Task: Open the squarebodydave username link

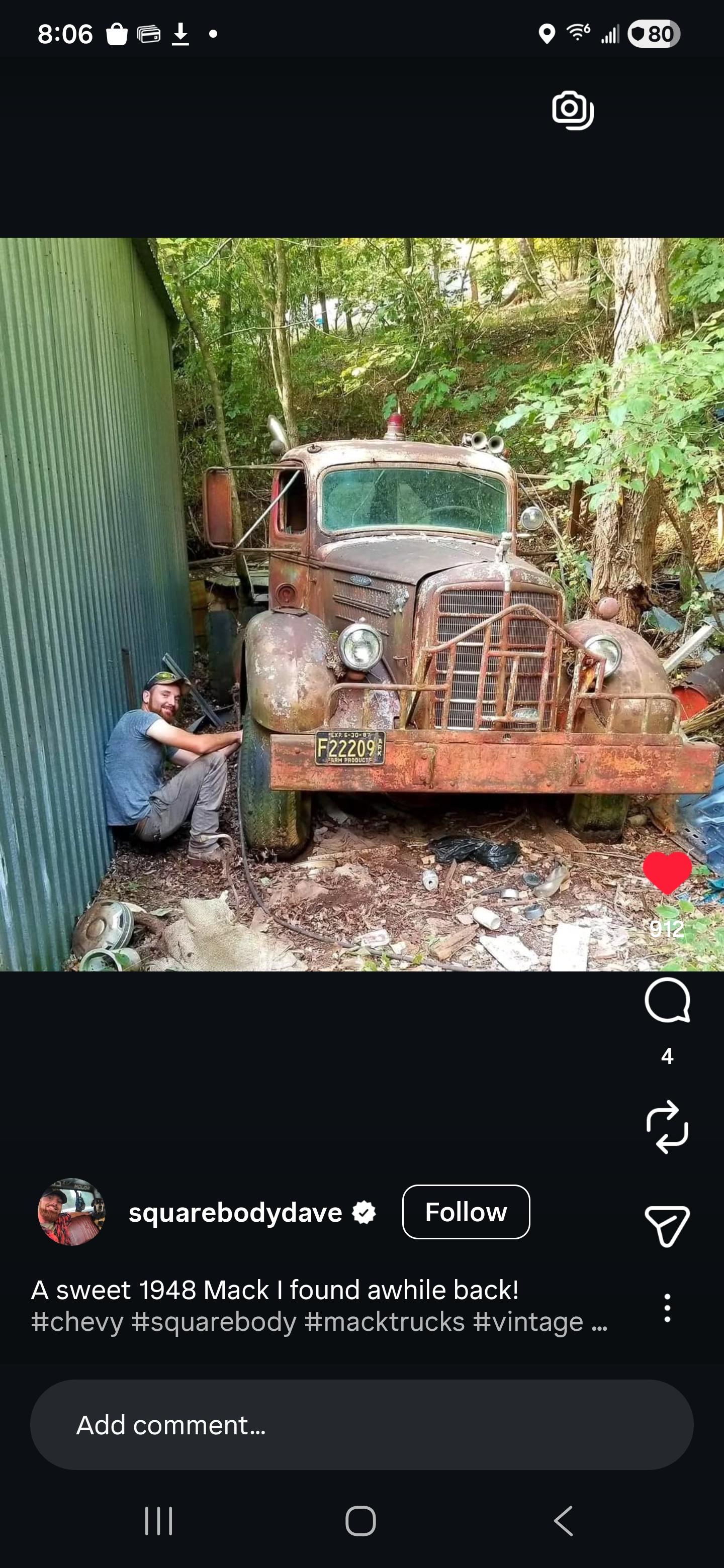Action: tap(235, 1213)
